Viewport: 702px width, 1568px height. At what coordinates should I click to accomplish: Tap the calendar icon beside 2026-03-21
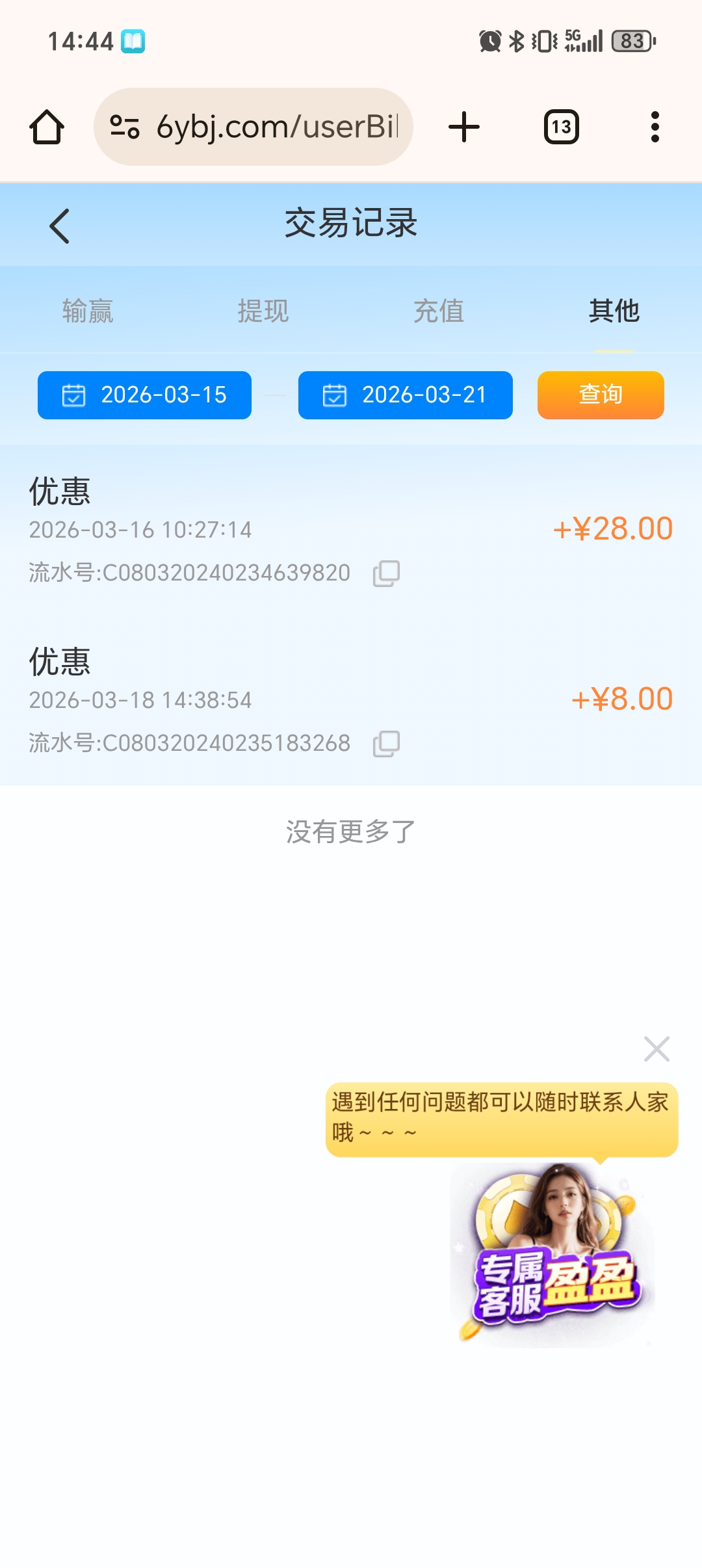tap(335, 395)
